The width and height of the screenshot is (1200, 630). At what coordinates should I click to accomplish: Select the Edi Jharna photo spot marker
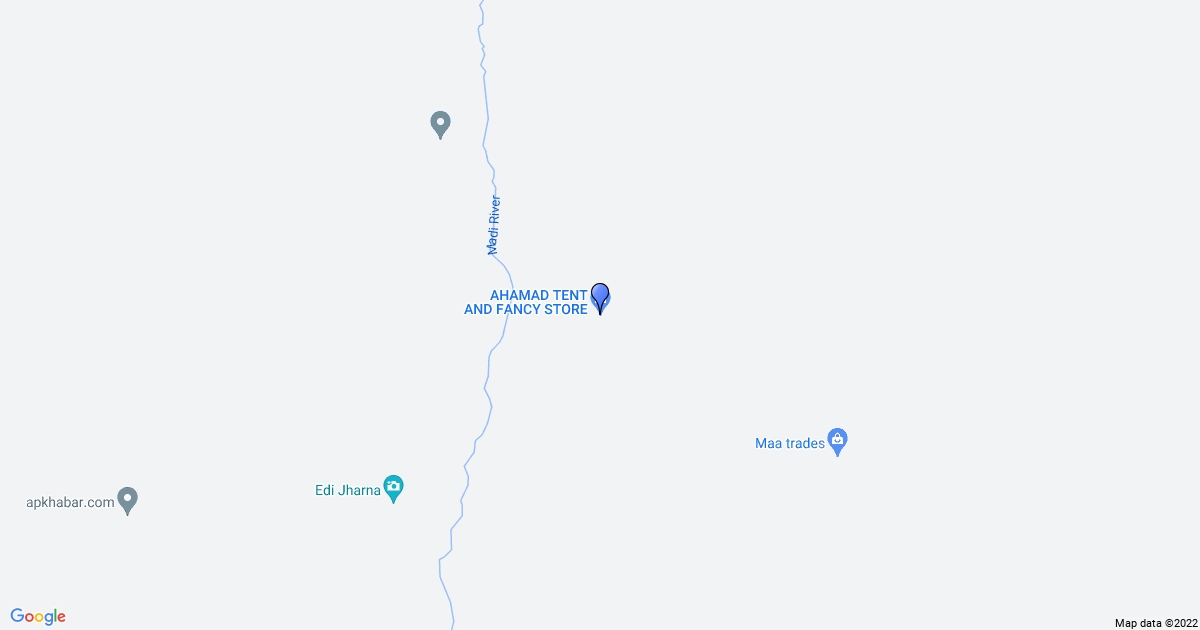click(x=394, y=488)
